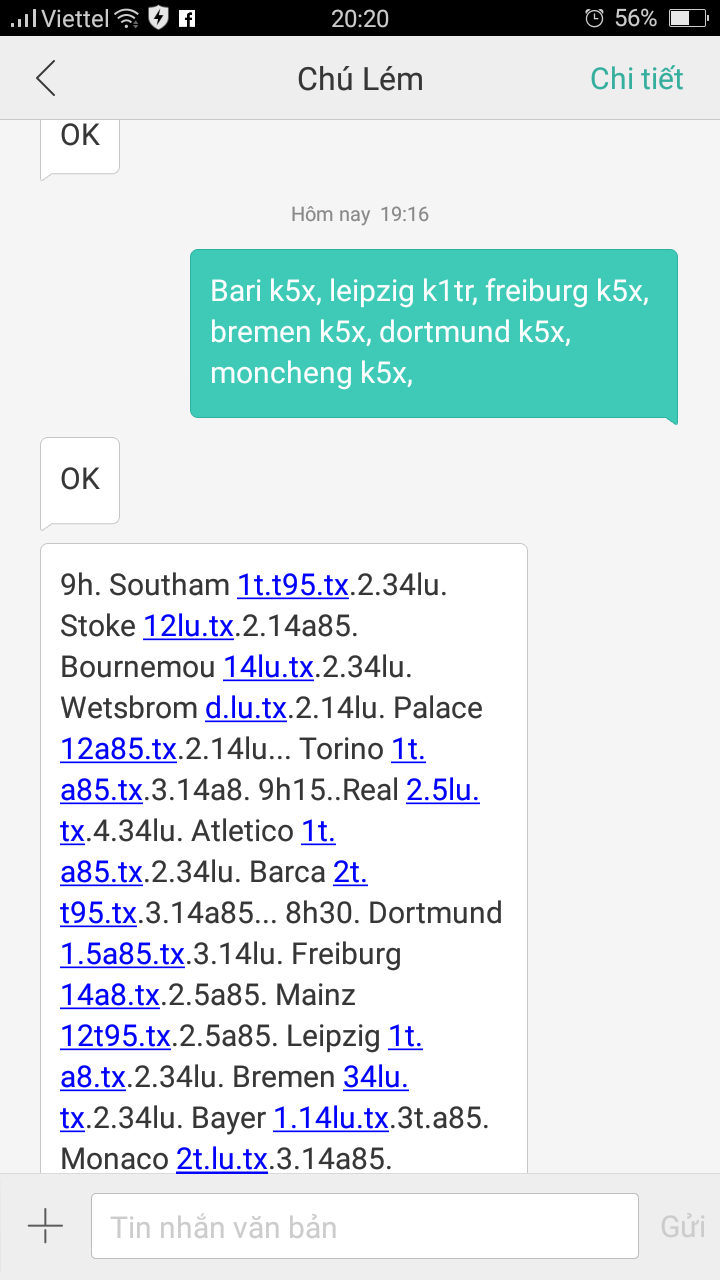Open Chi tiết contact details

coord(636,79)
